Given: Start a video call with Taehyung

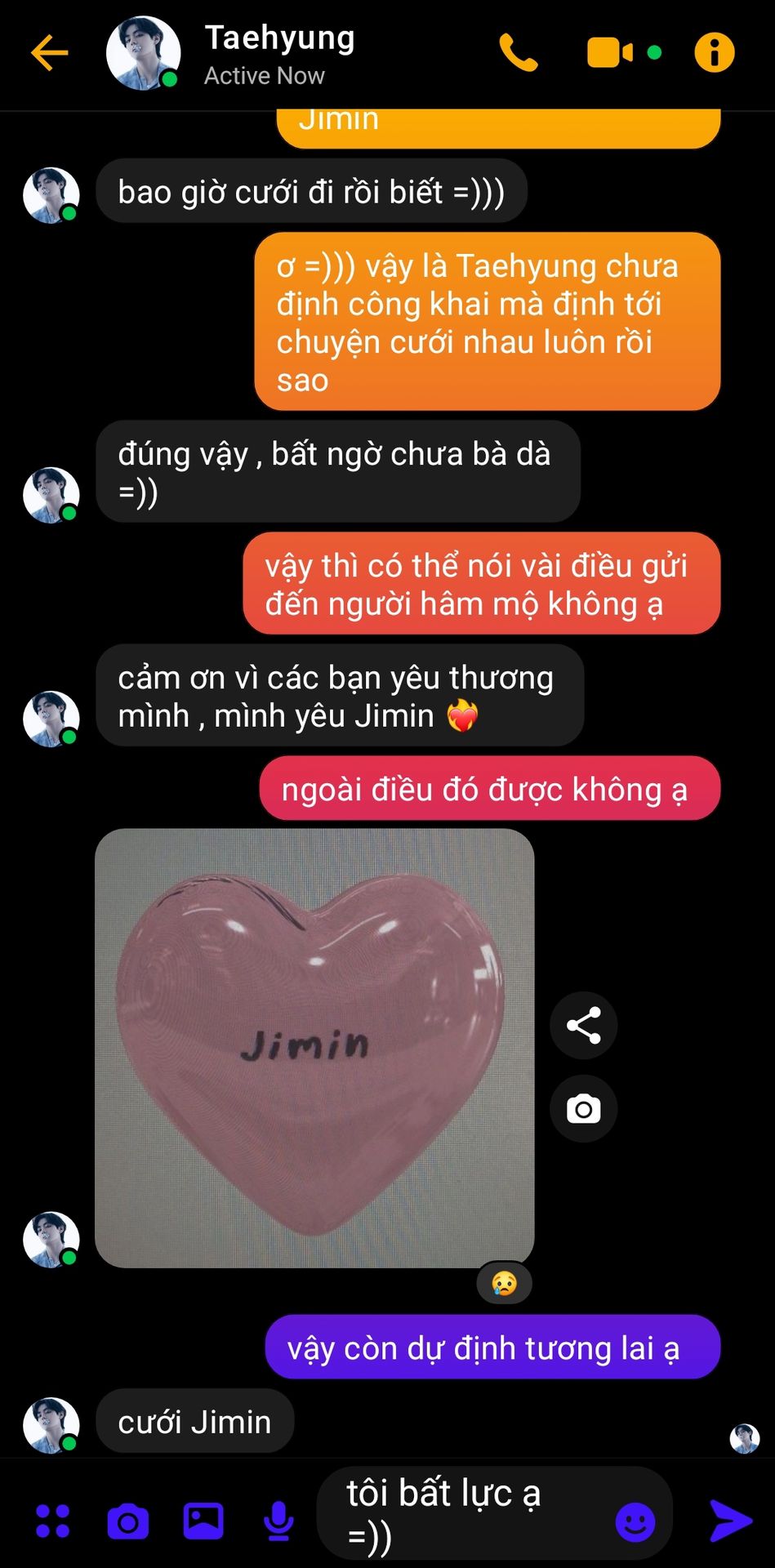Looking at the screenshot, I should click(x=609, y=53).
